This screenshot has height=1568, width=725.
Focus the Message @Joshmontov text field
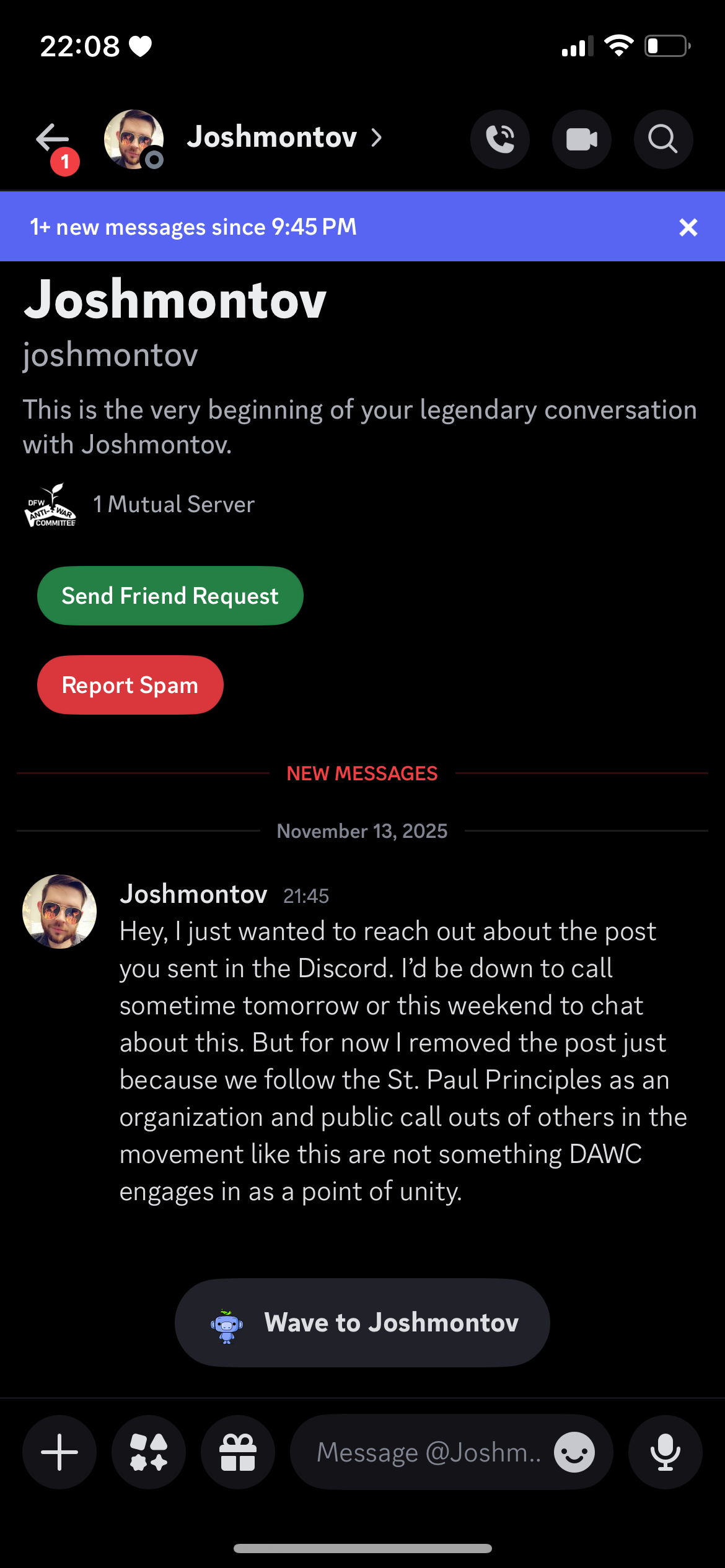click(428, 1452)
